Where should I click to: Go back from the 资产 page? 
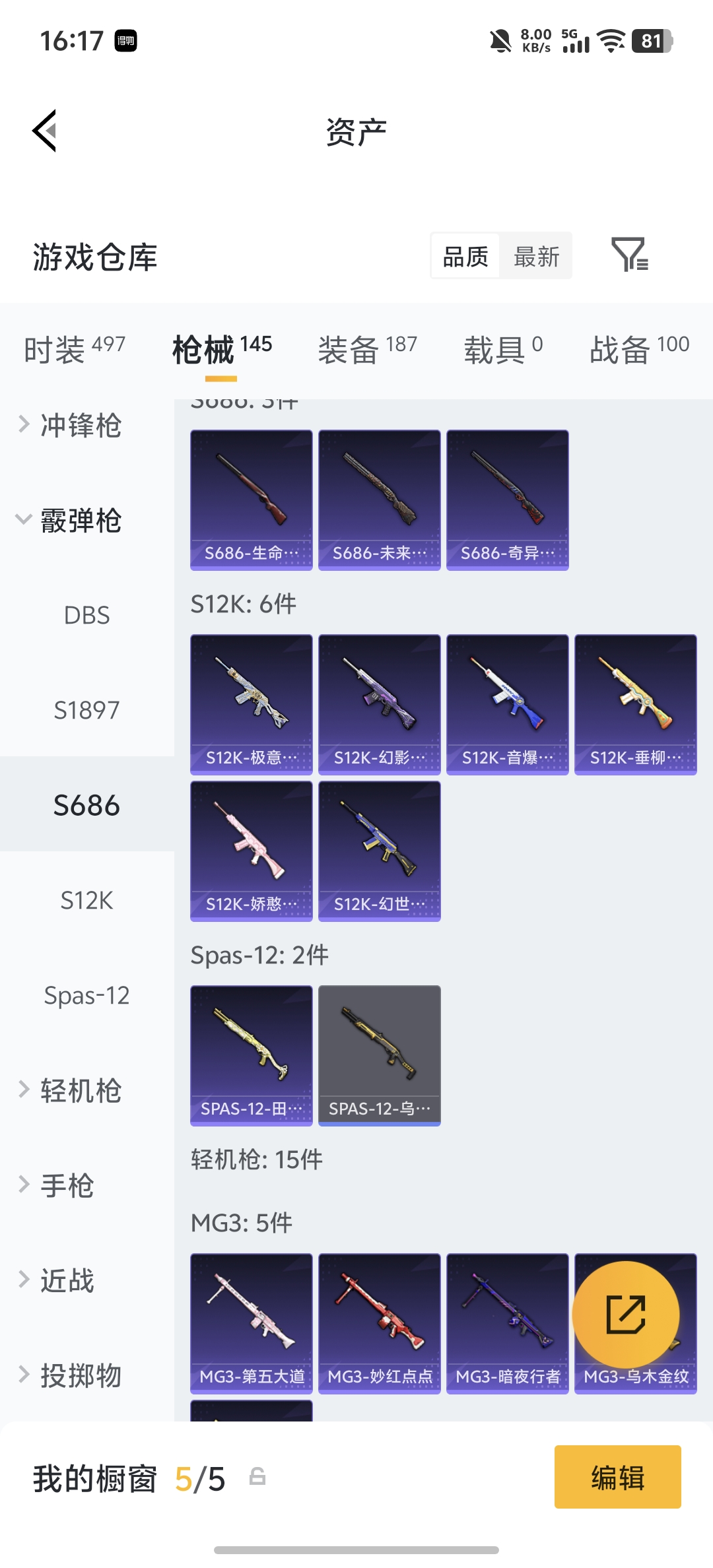pos(45,131)
